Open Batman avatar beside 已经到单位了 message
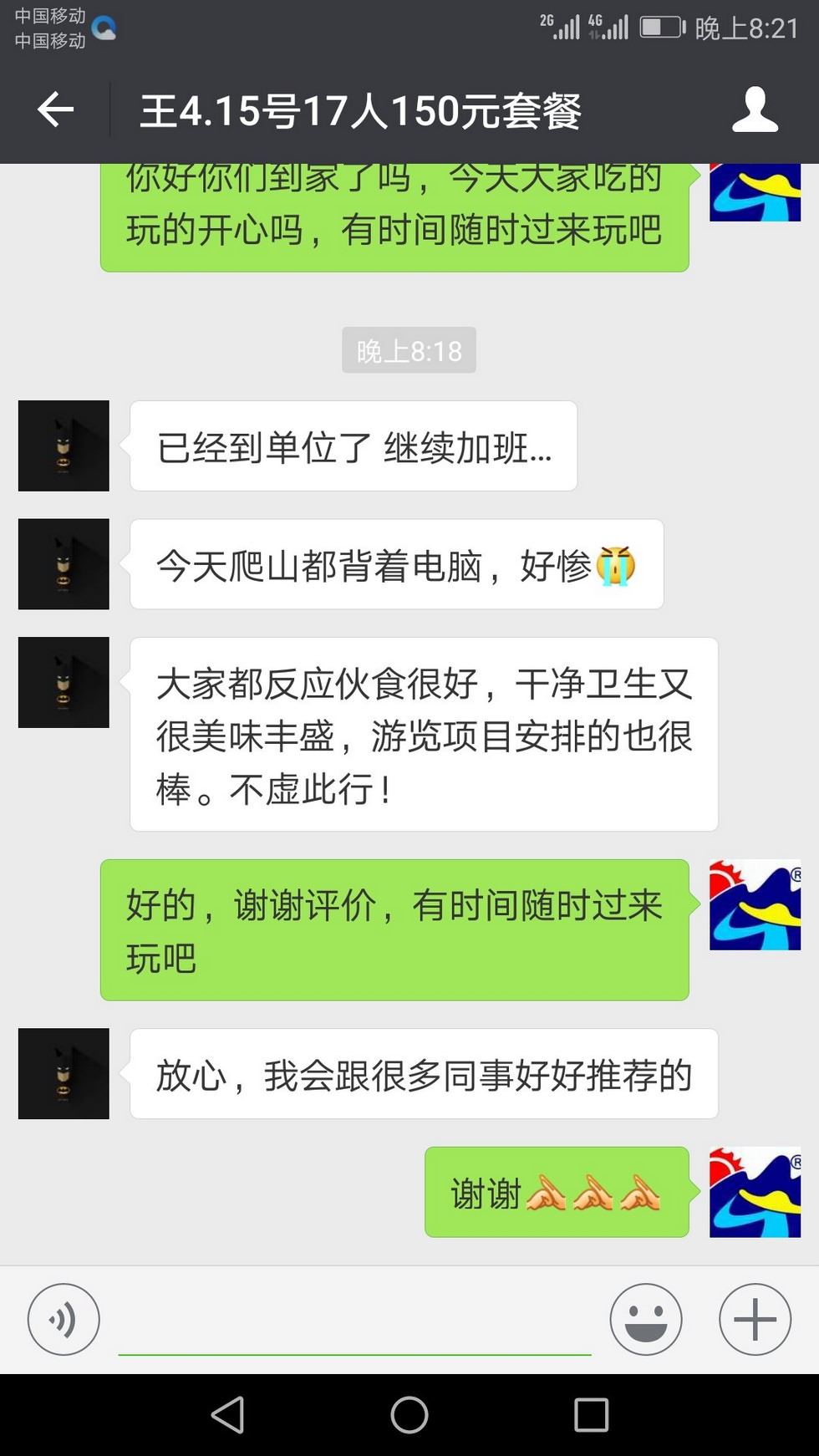This screenshot has height=1456, width=819. [64, 445]
